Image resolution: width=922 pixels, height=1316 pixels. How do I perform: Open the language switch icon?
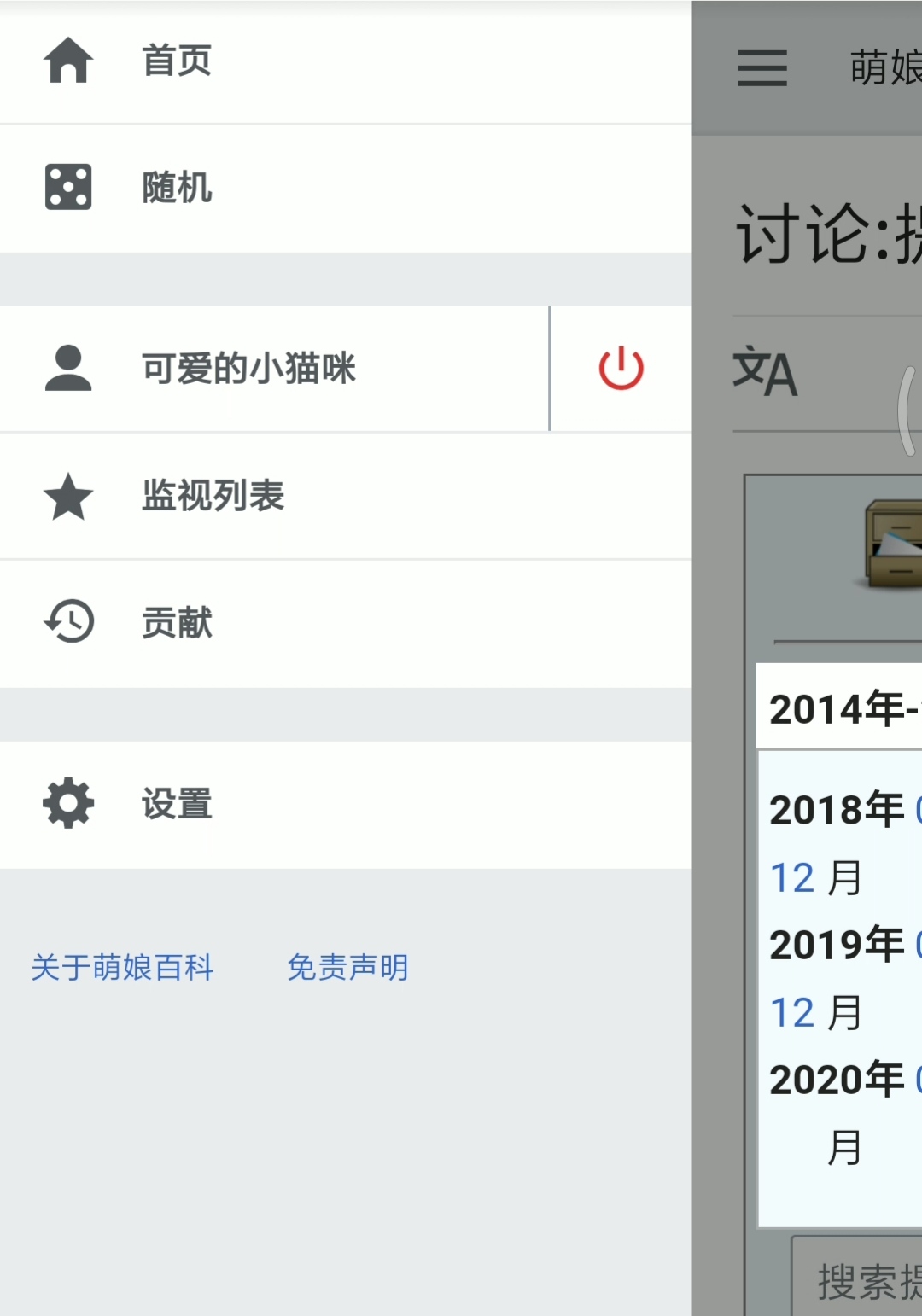(765, 372)
